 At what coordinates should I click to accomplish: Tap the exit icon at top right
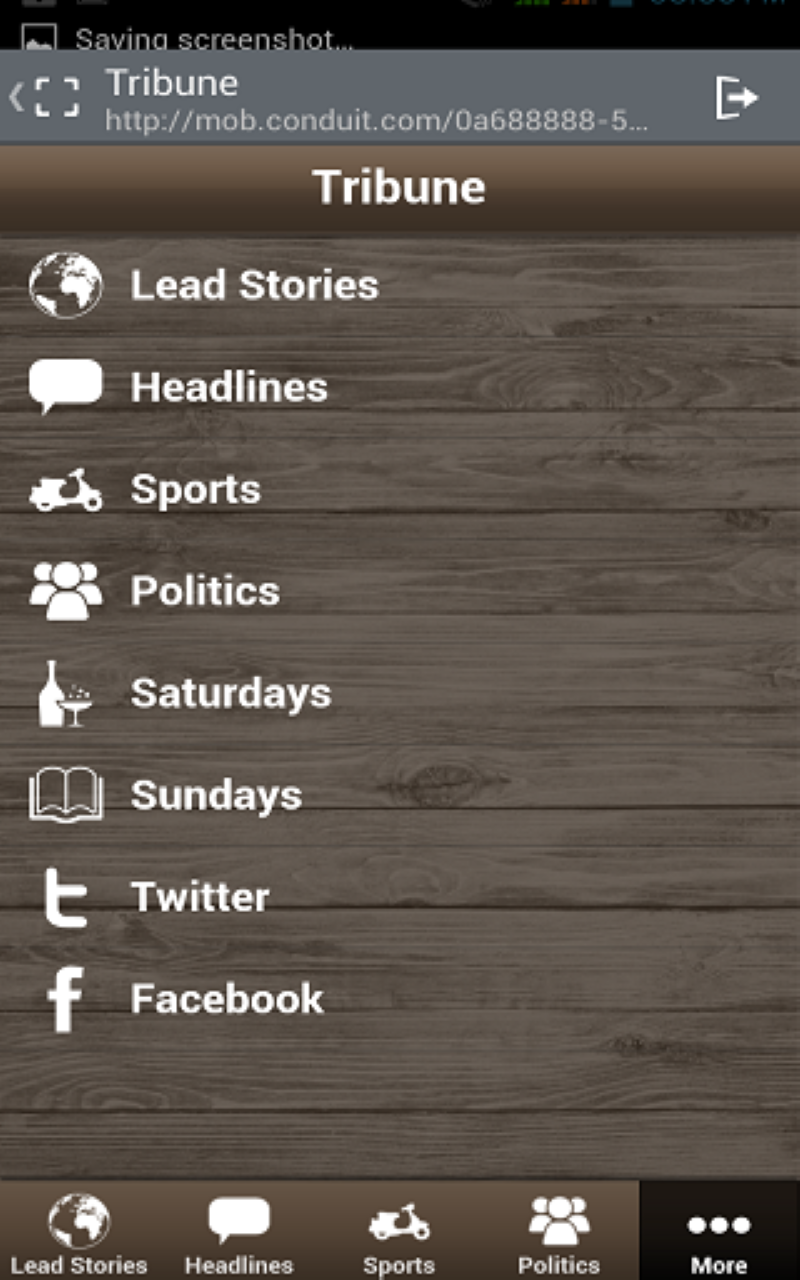tap(738, 97)
